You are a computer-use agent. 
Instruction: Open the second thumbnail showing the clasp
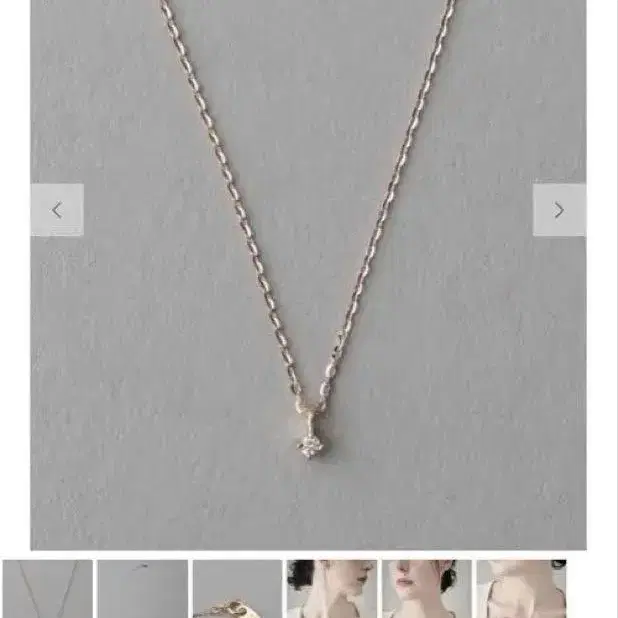[x=143, y=589]
